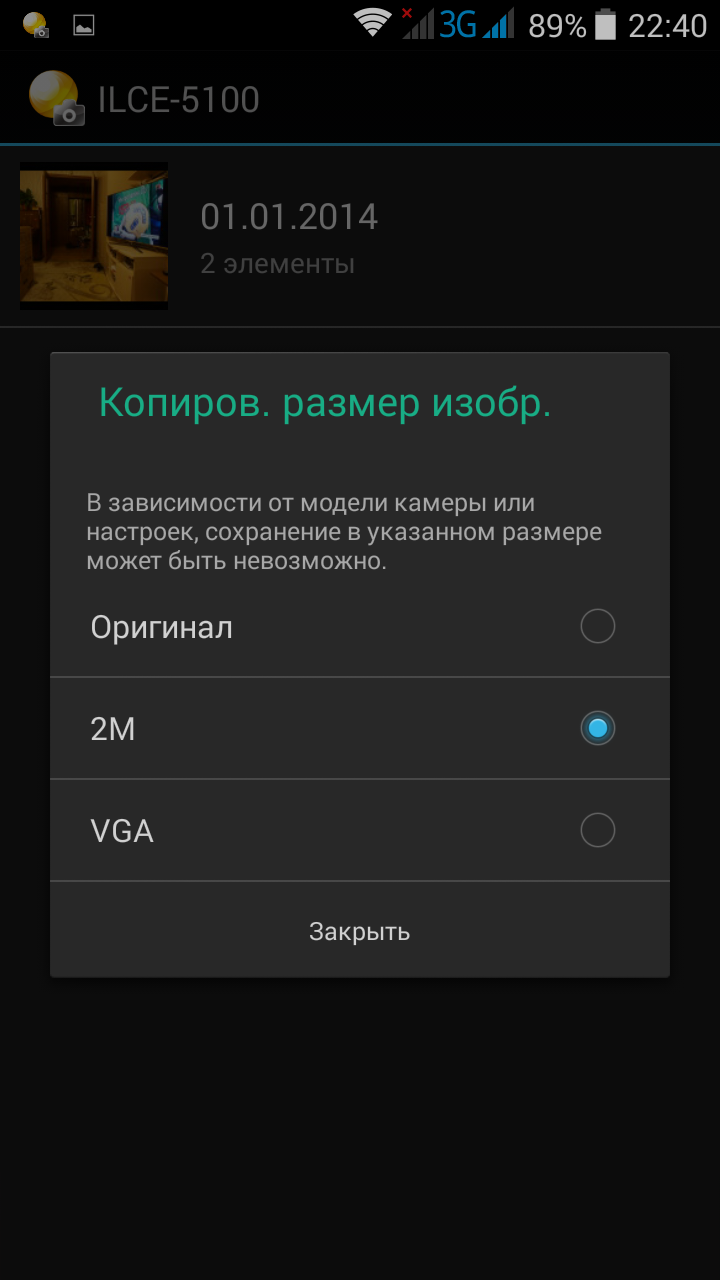Choose the 2M copy size
This screenshot has width=720, height=1280.
click(359, 729)
